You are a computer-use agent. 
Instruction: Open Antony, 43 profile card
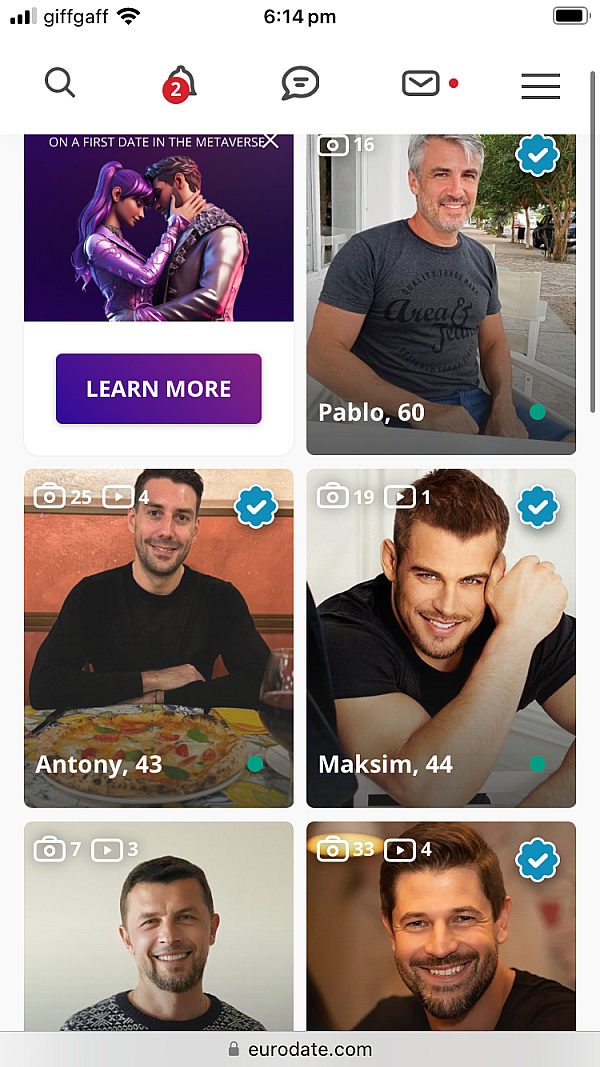coord(158,638)
